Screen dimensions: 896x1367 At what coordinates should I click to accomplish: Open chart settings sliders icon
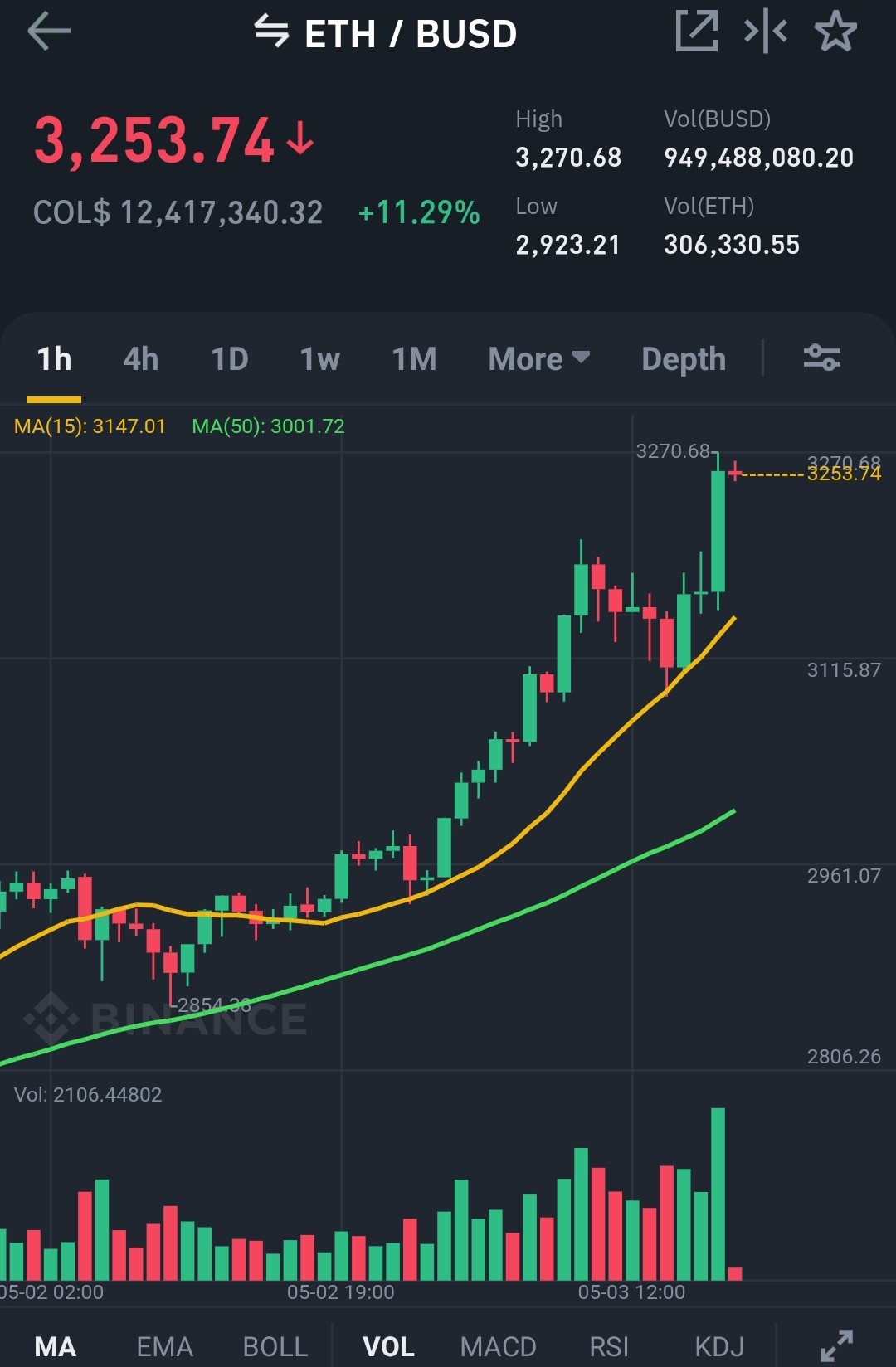point(822,358)
